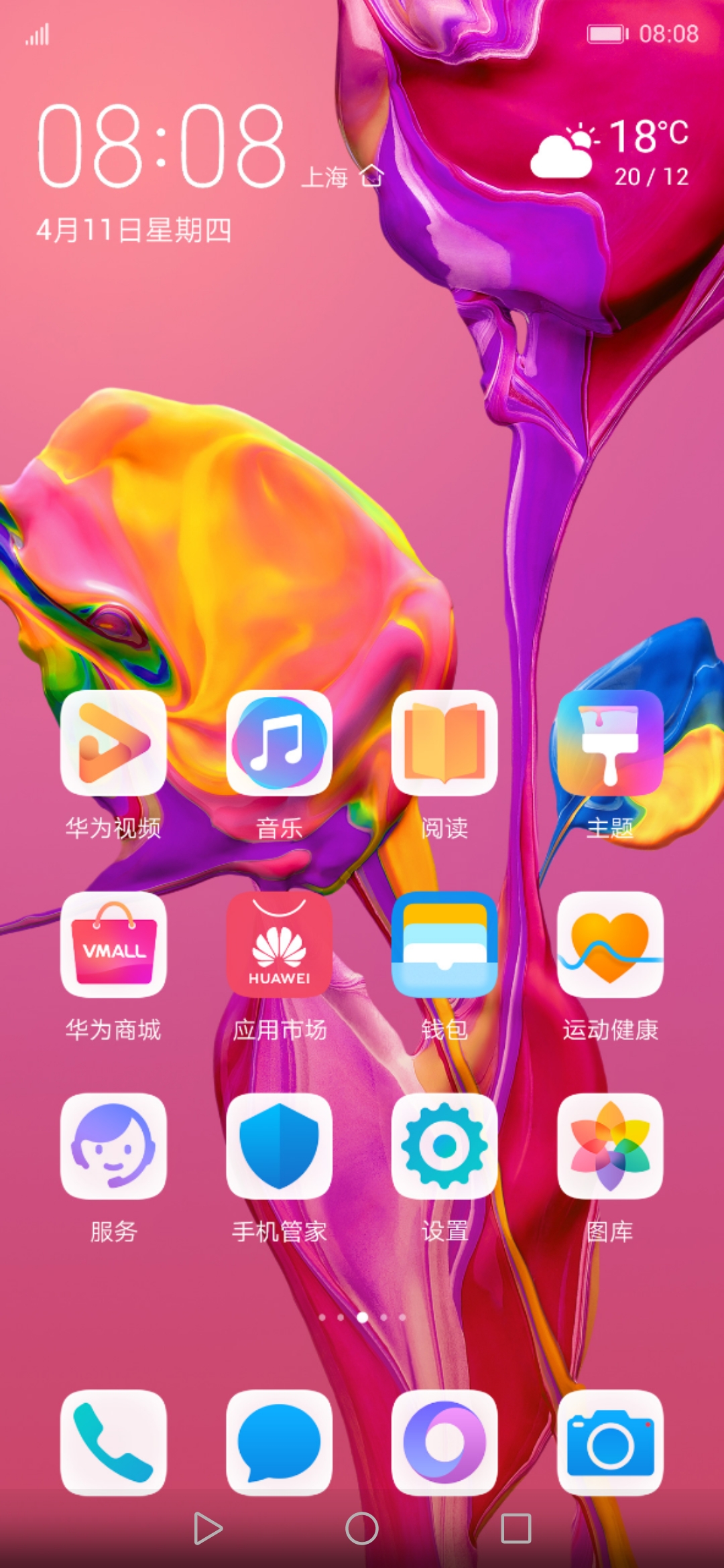
Task: Open the phone dialer in the dock
Action: click(113, 1442)
